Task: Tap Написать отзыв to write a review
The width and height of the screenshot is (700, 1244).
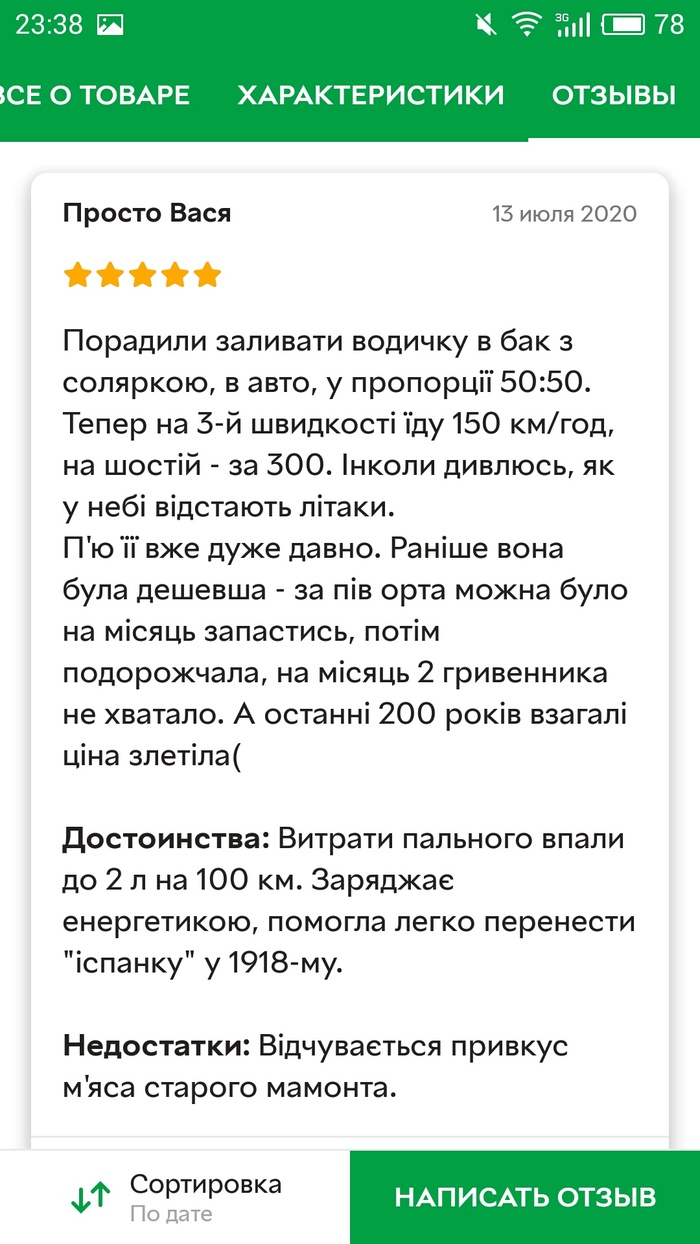Action: (x=525, y=1197)
